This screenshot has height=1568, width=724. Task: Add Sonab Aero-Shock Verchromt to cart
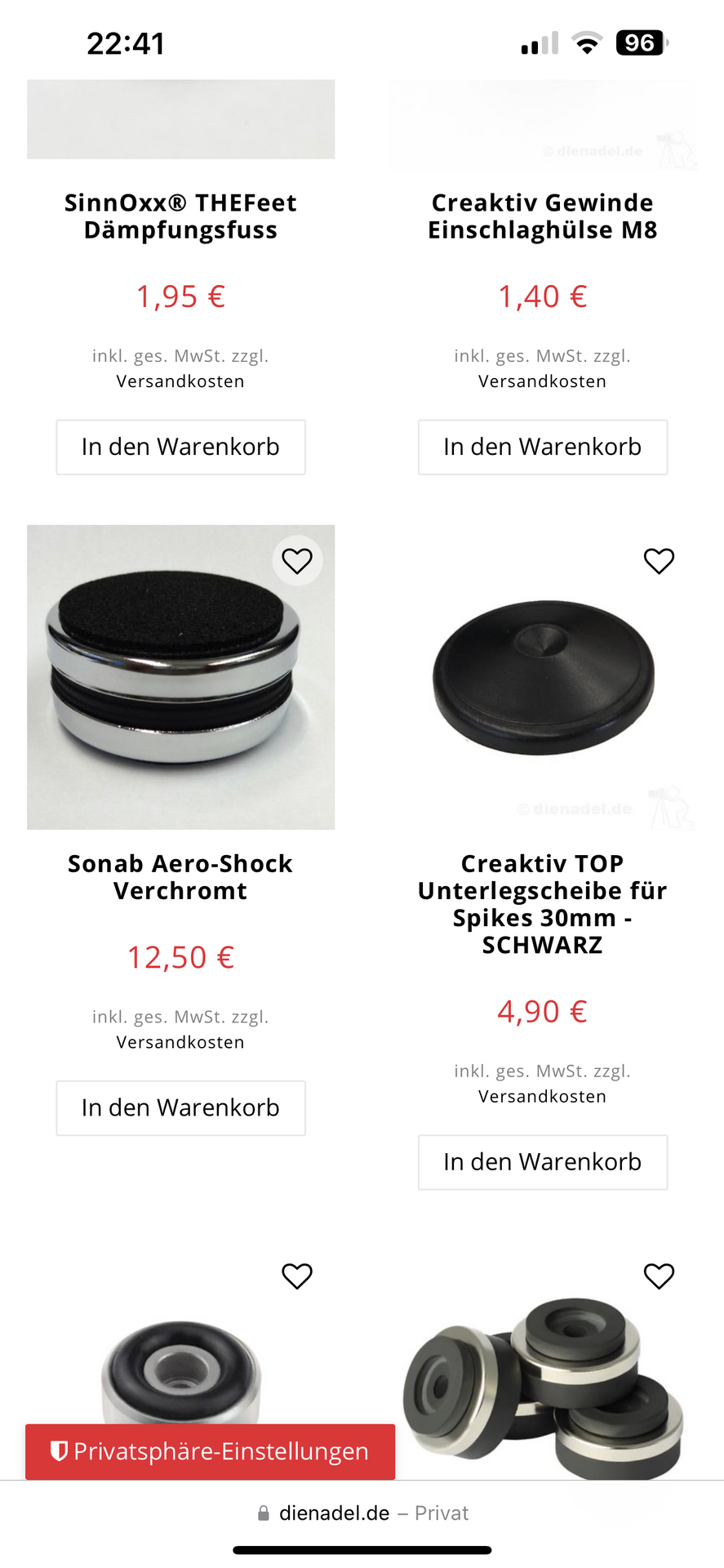click(180, 1107)
